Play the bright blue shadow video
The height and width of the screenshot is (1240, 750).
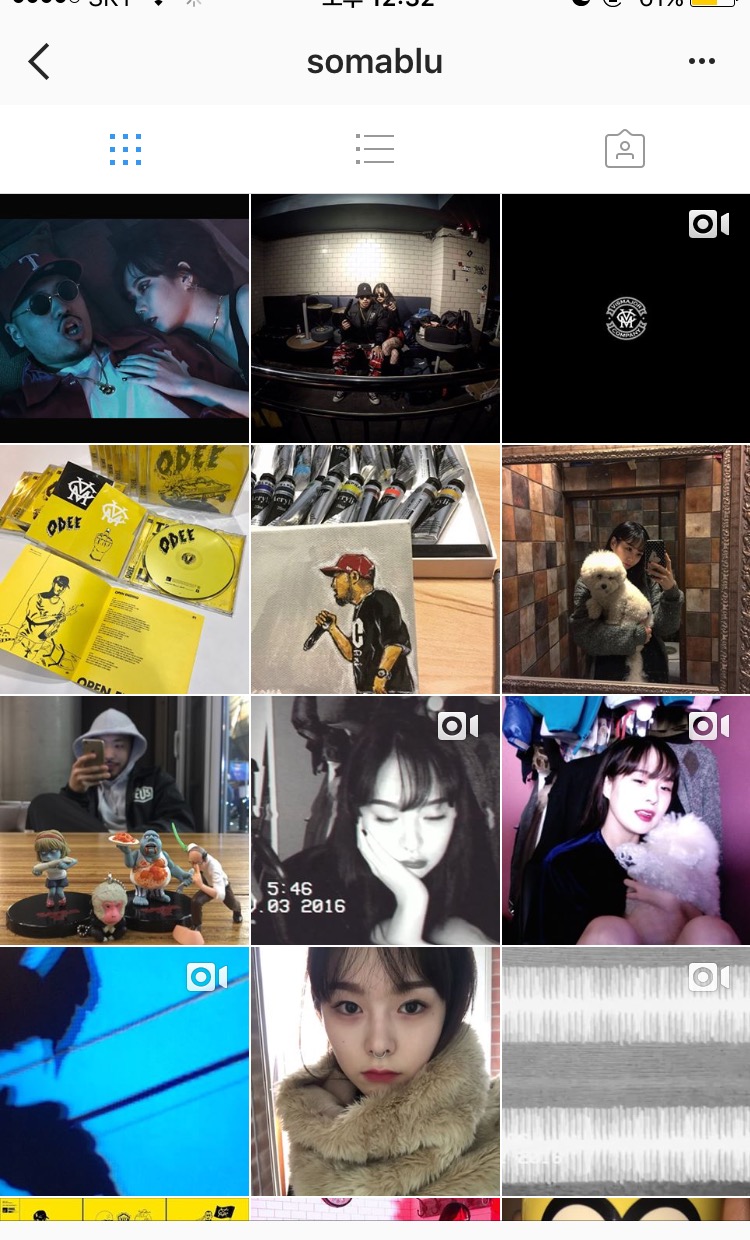(x=124, y=1071)
